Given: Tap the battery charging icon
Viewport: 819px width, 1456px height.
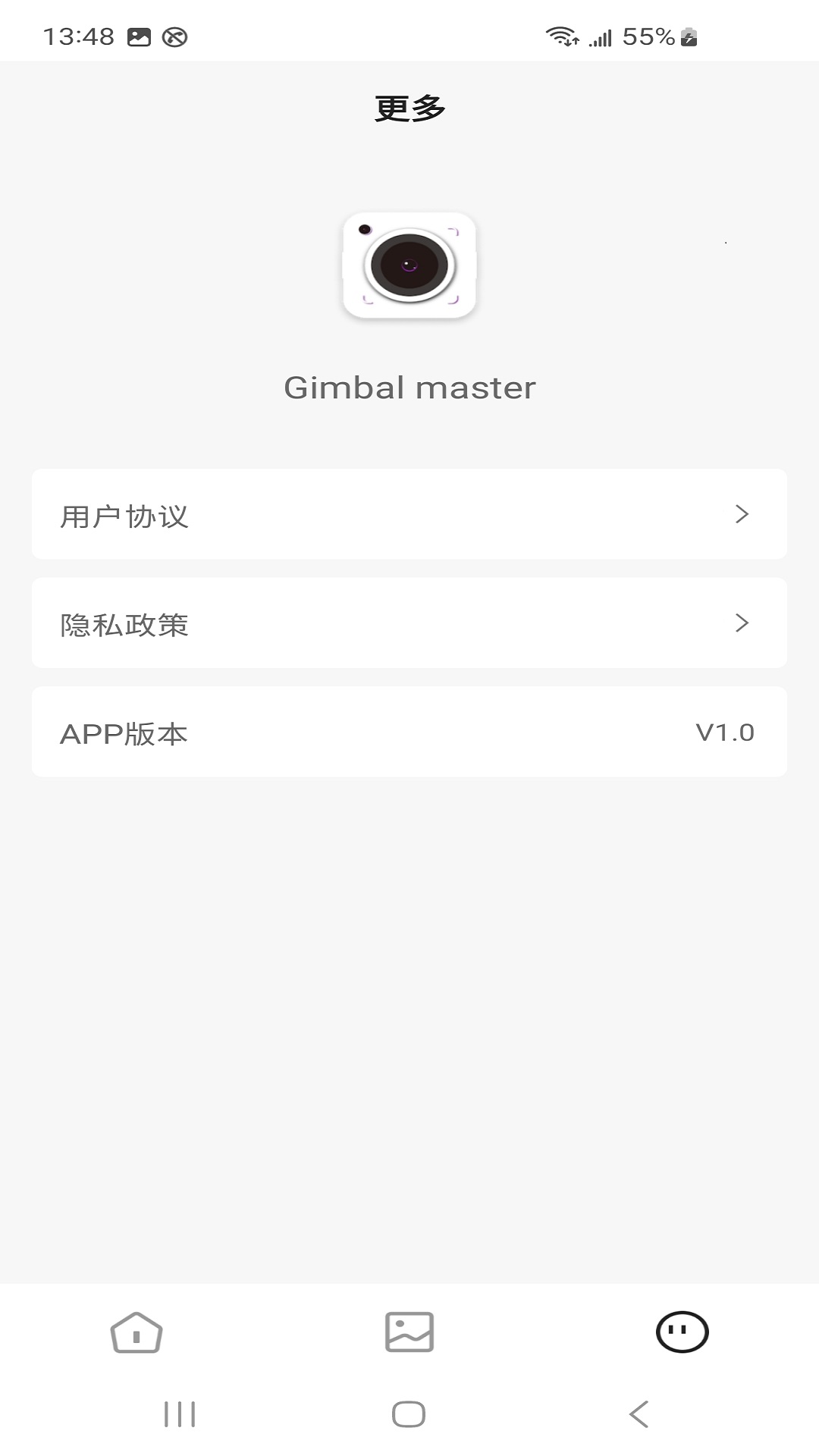Looking at the screenshot, I should (689, 34).
